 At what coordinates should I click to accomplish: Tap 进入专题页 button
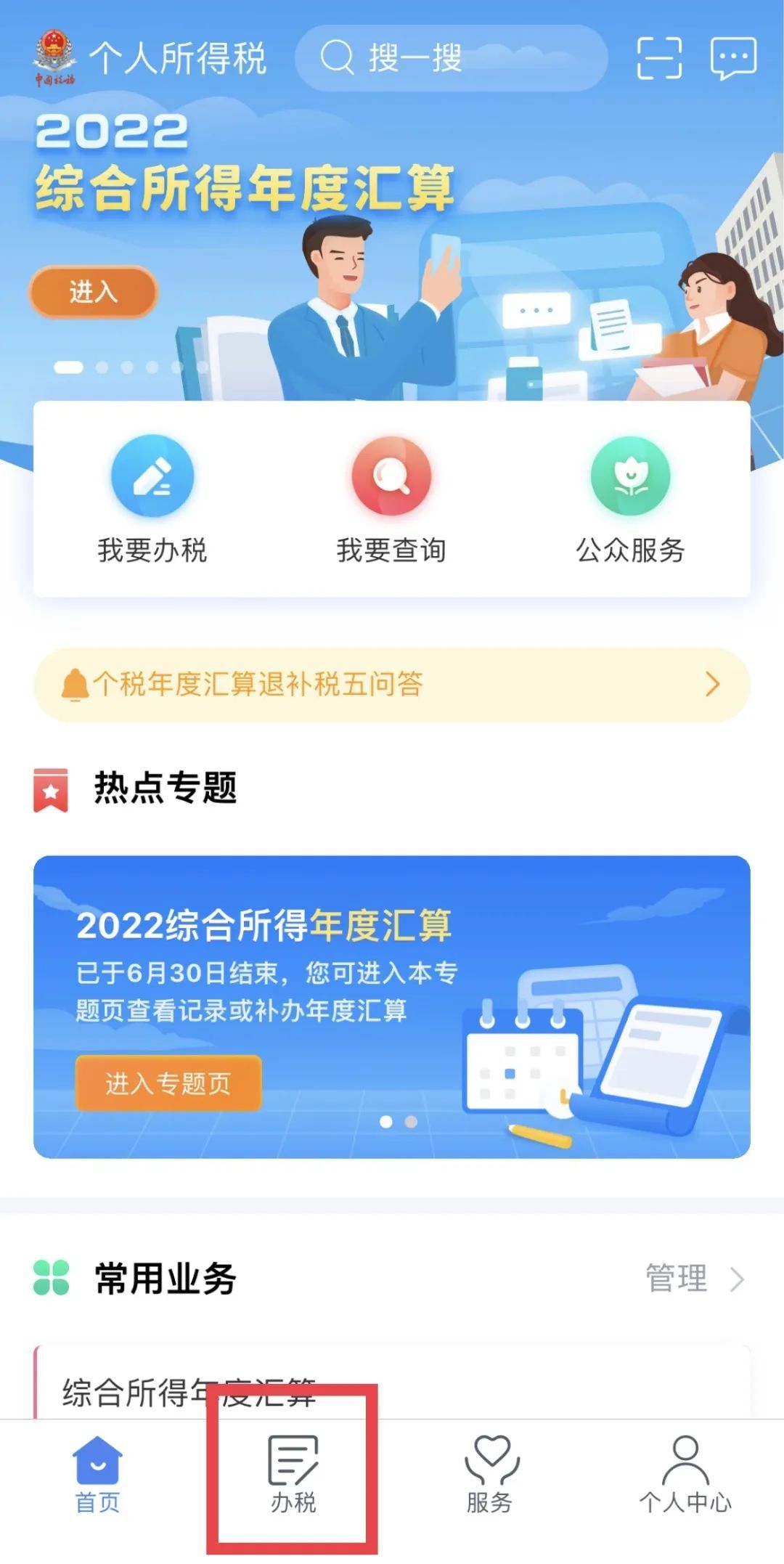168,1083
